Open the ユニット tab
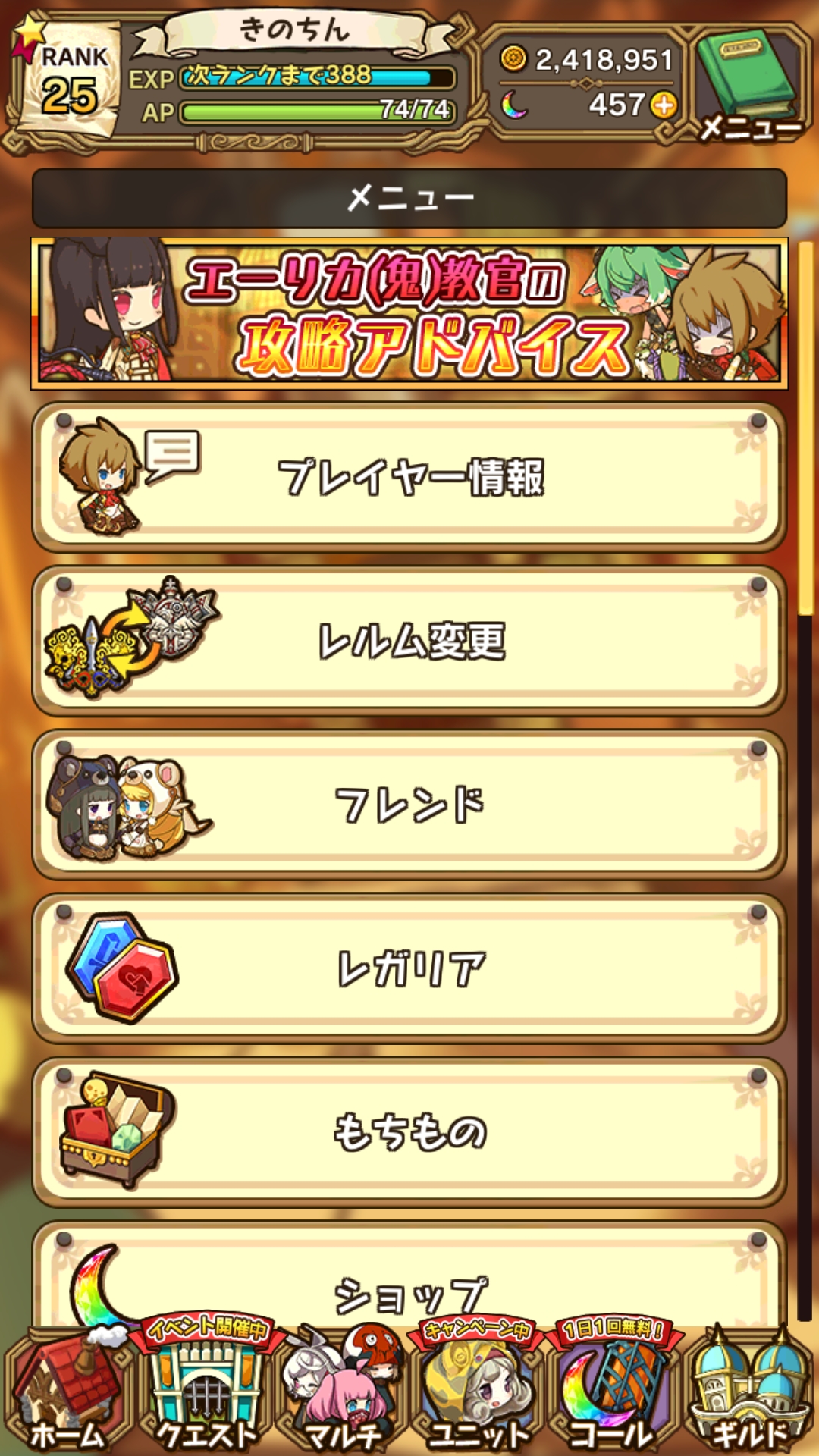This screenshot has width=819, height=1456. 478,1395
